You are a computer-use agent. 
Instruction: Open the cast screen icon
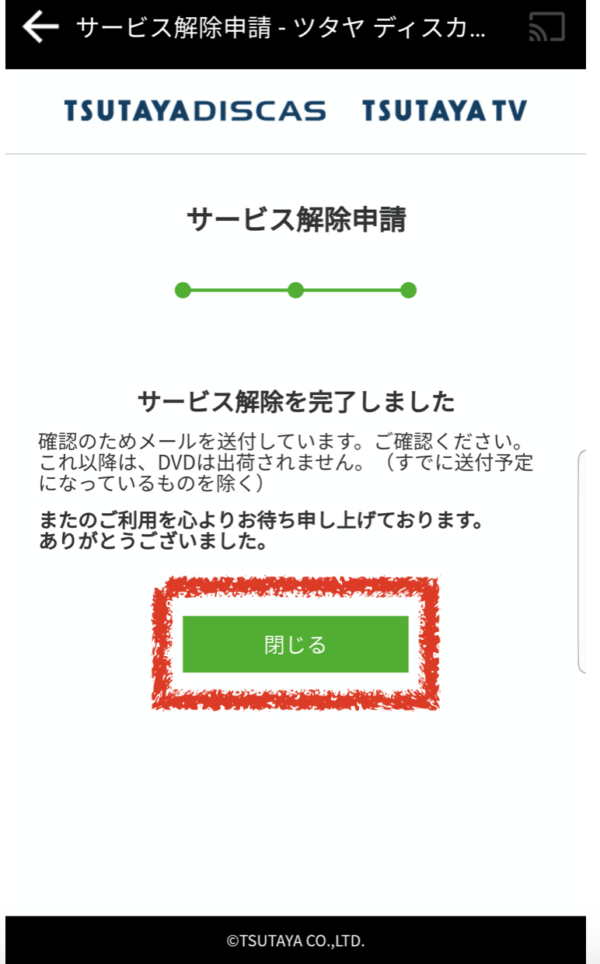coord(547,27)
